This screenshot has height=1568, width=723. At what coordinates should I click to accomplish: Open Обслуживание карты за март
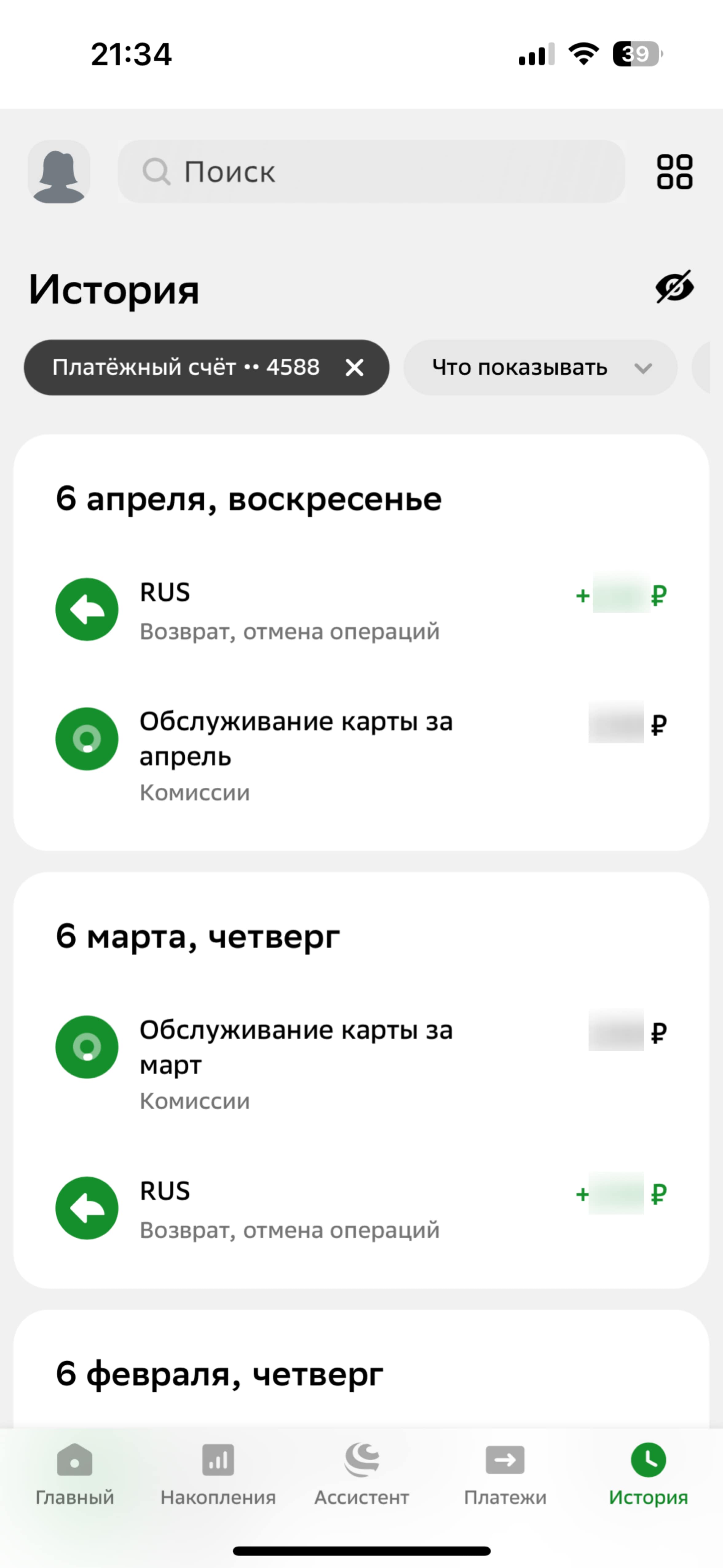pyautogui.click(x=361, y=1065)
